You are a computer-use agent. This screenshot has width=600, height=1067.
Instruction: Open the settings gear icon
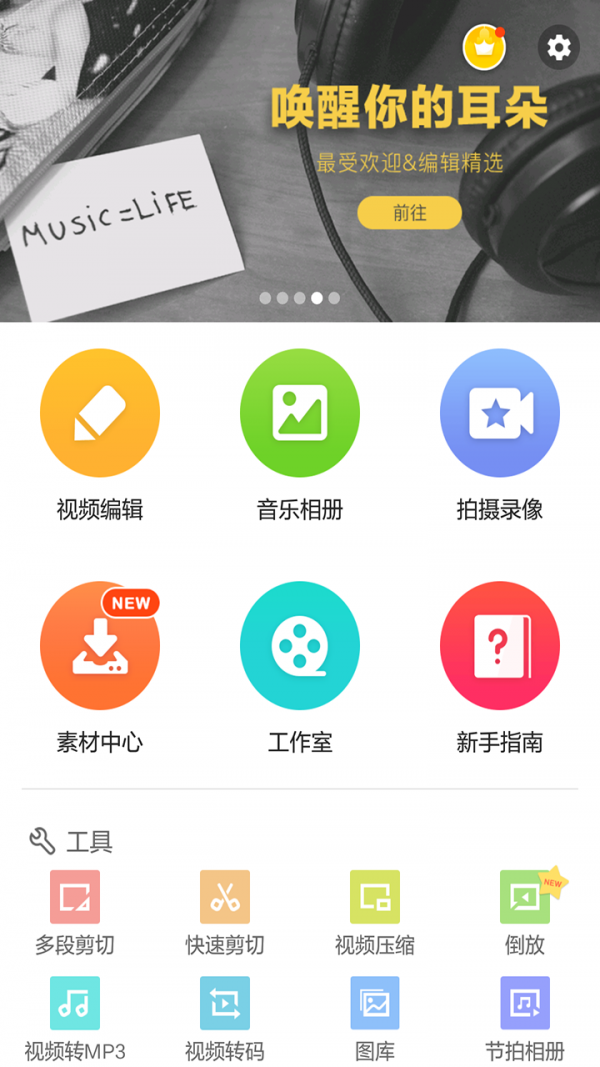tap(559, 47)
